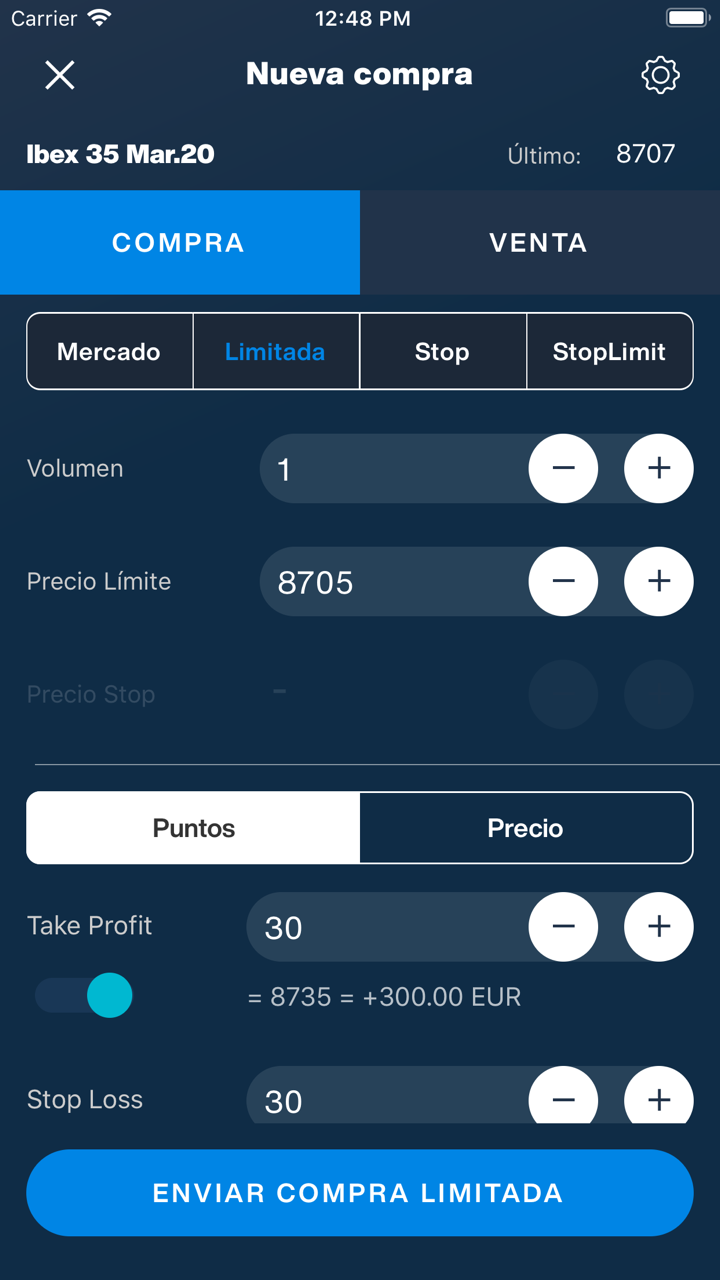
Task: Tap Enviar Compra Limitada button
Action: point(359,1193)
